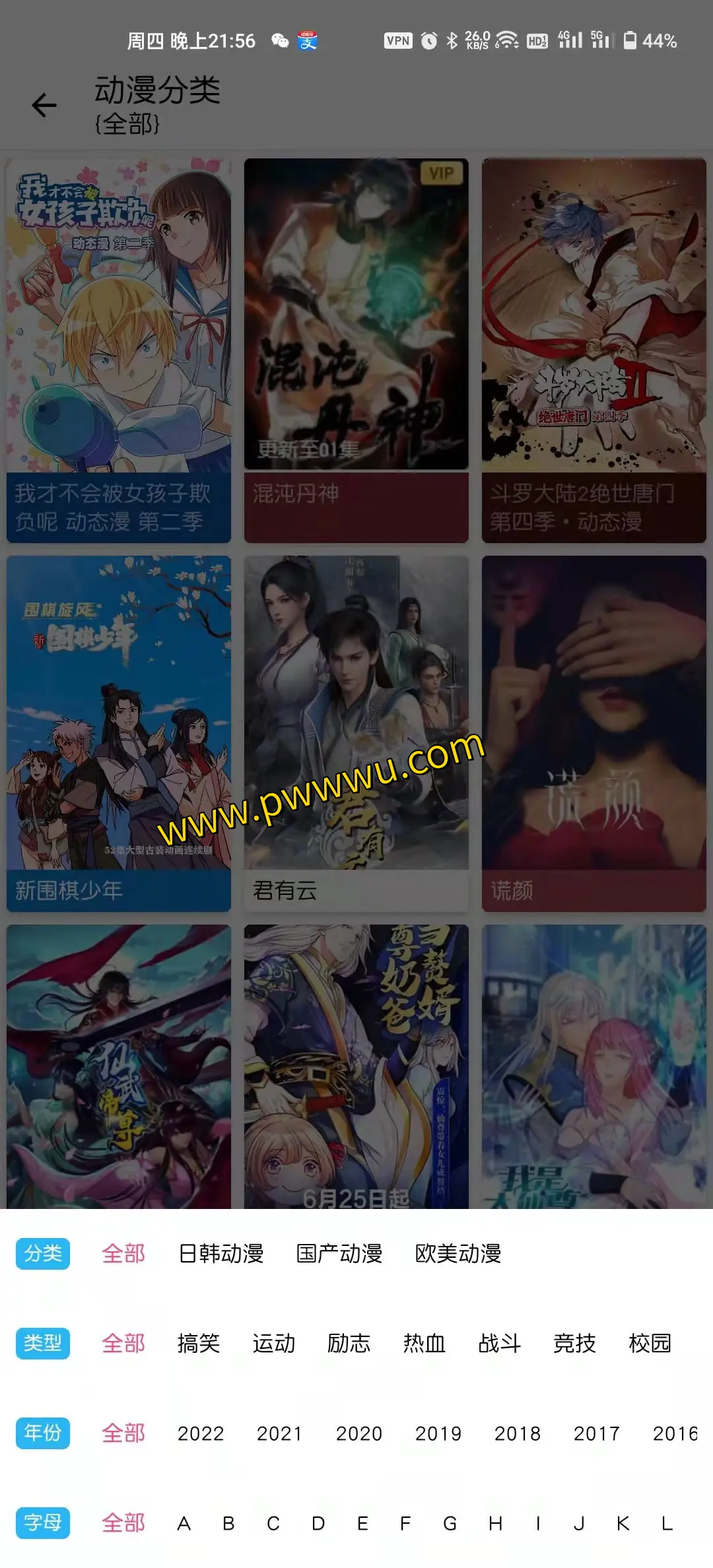Open 君有云 anime details
713x1568 pixels.
coord(356,733)
